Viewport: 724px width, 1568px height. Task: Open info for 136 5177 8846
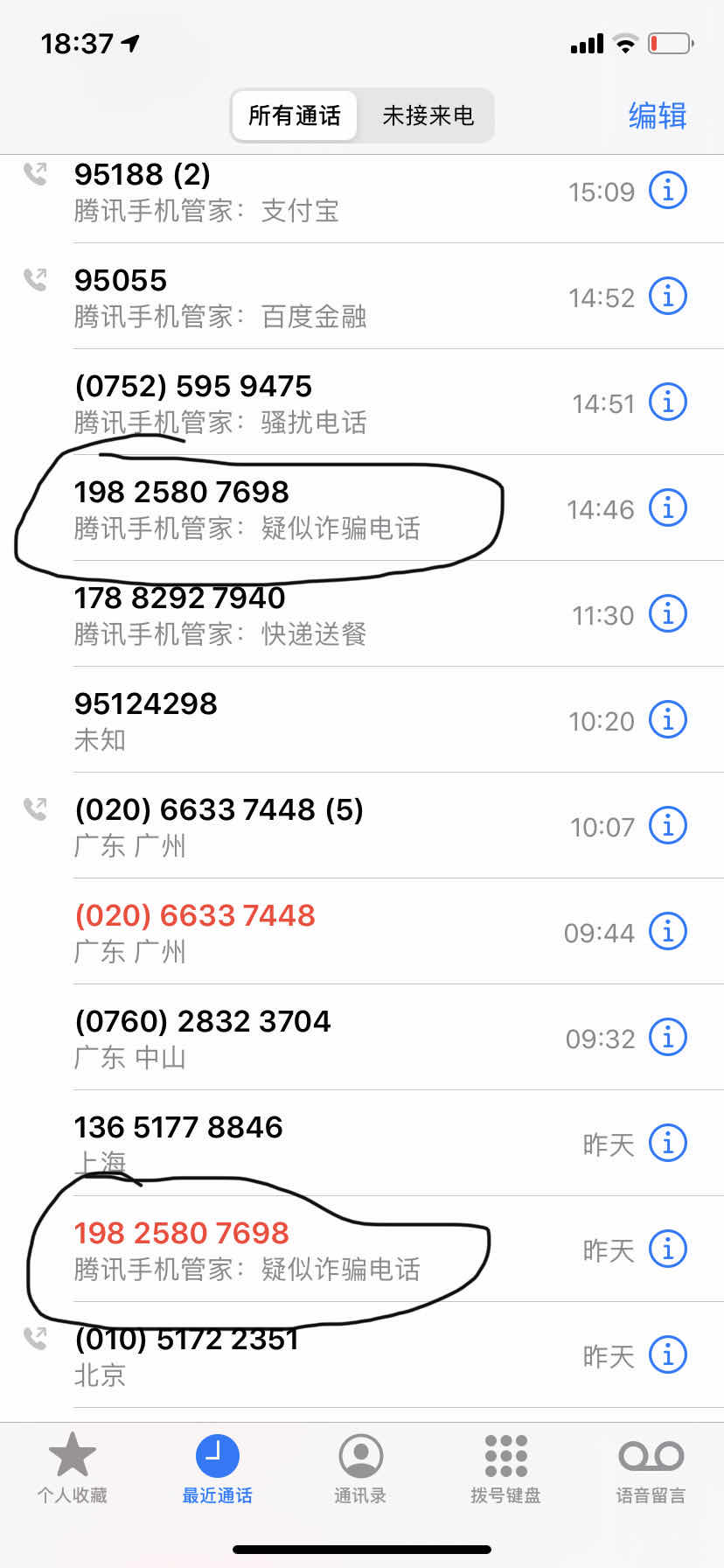[668, 1143]
